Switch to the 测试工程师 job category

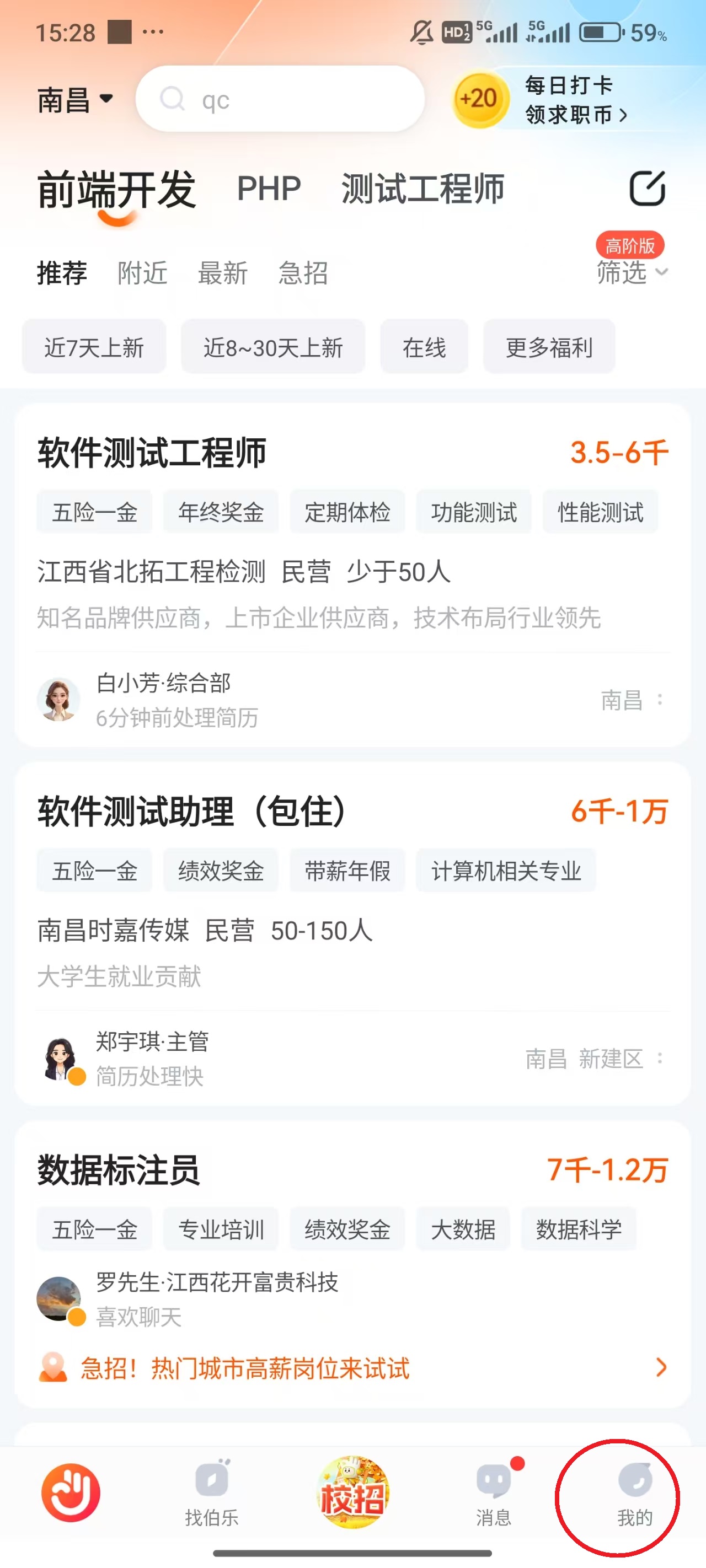click(422, 189)
